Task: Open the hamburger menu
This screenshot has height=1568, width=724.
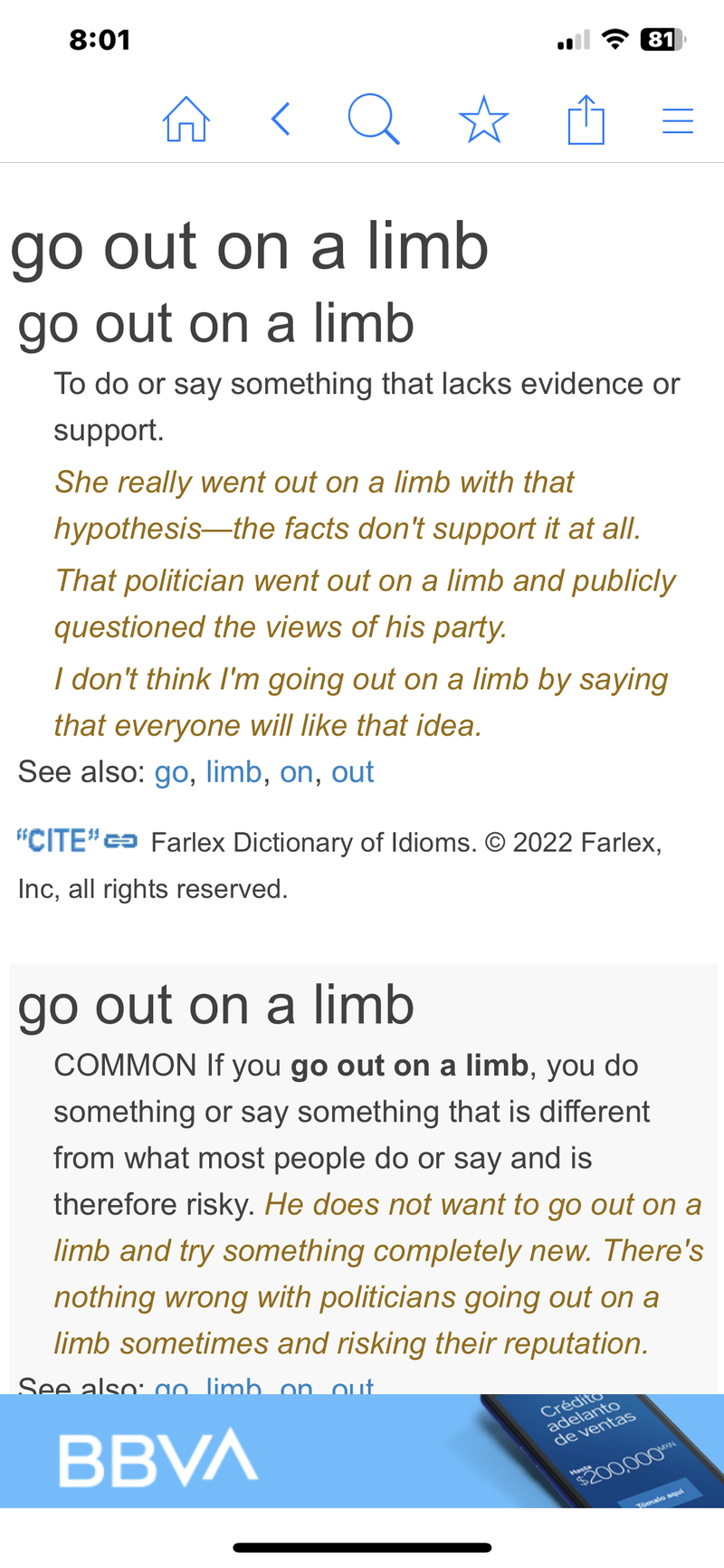Action: tap(677, 120)
